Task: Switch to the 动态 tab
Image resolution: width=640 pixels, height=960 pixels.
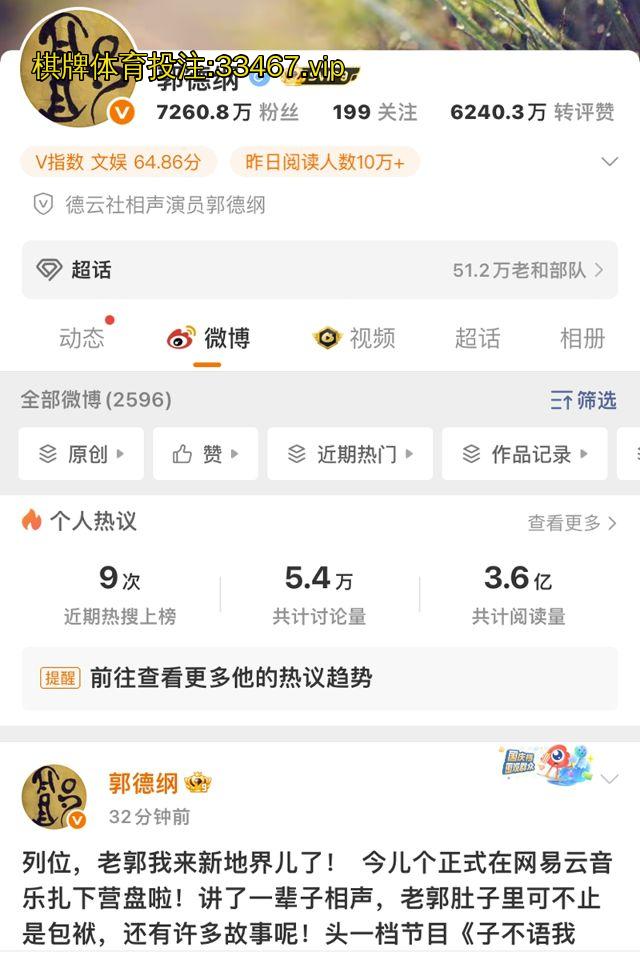Action: (82, 339)
